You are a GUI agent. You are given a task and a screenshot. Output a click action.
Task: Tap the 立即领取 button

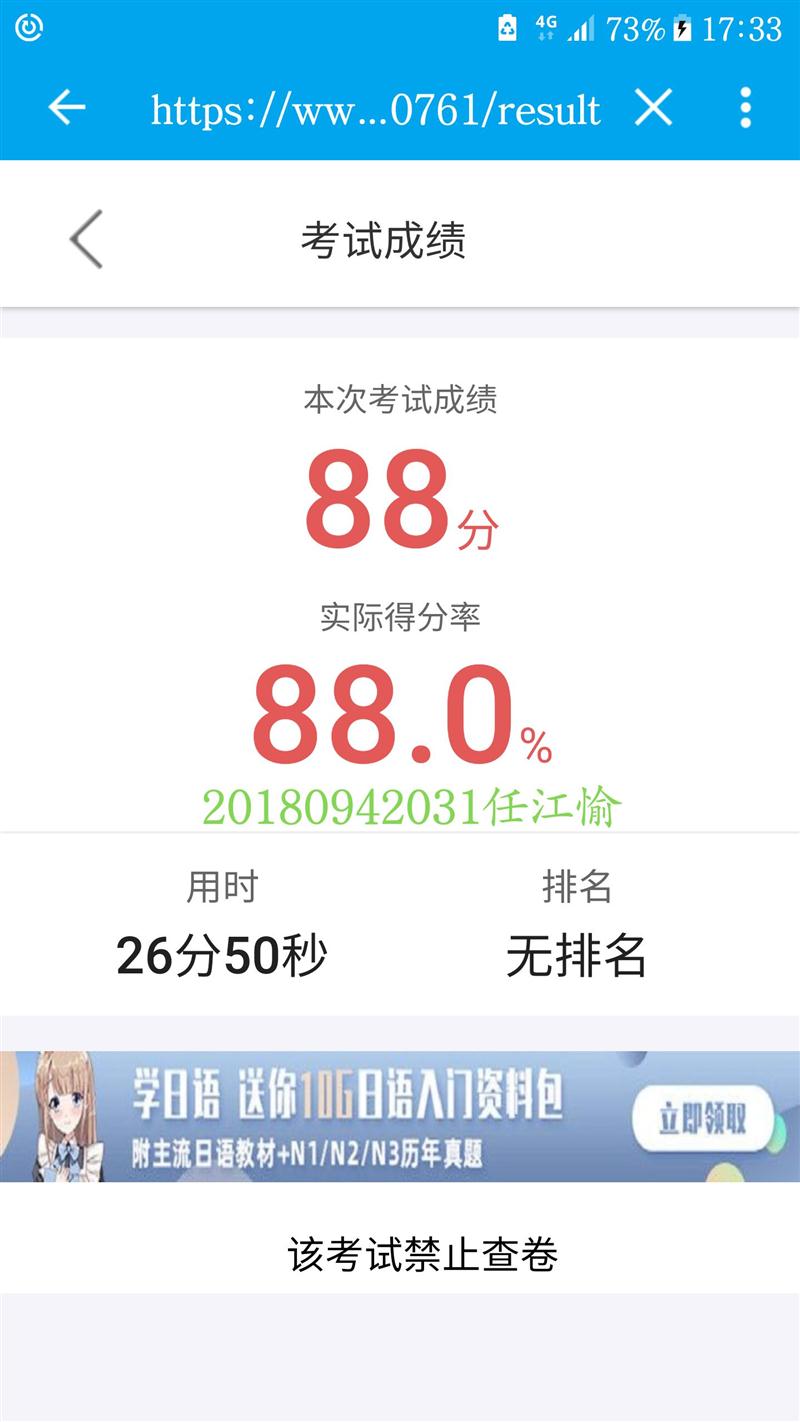click(x=702, y=1119)
